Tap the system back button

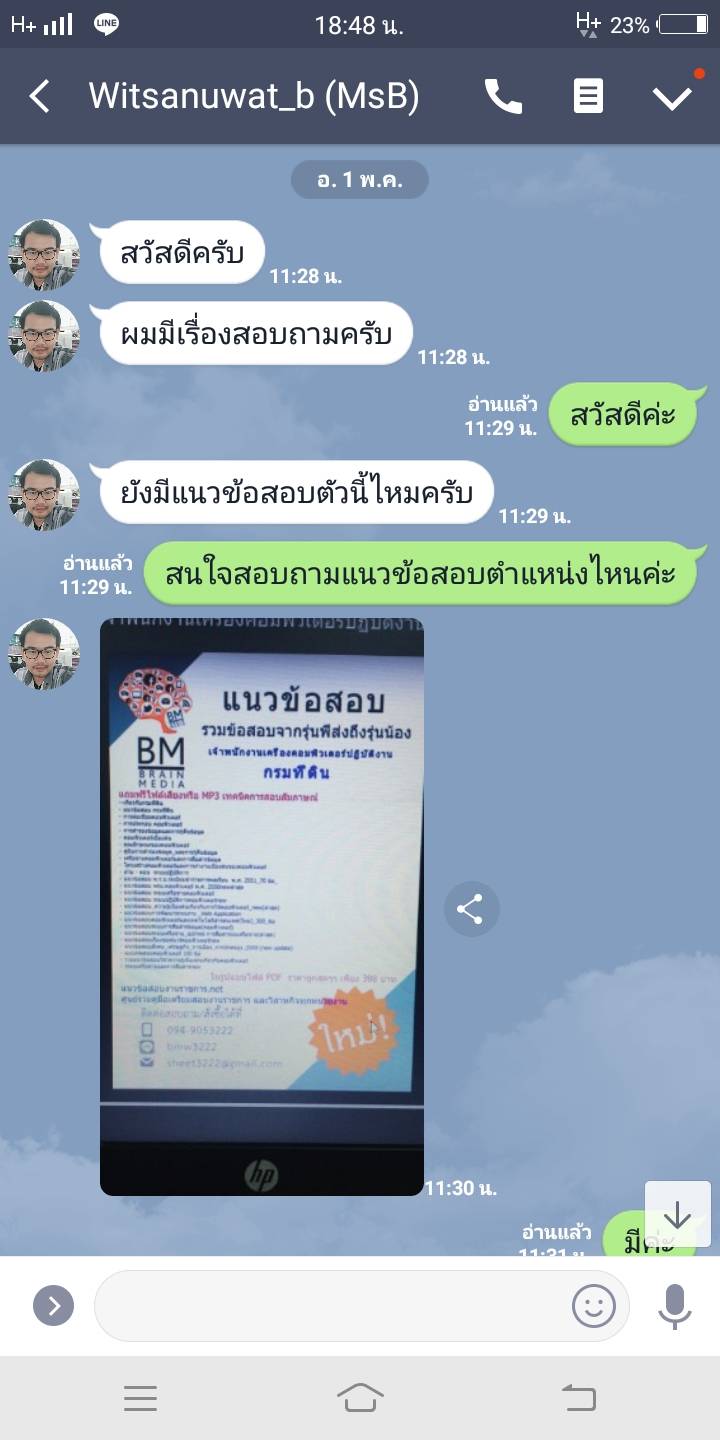click(x=578, y=1397)
